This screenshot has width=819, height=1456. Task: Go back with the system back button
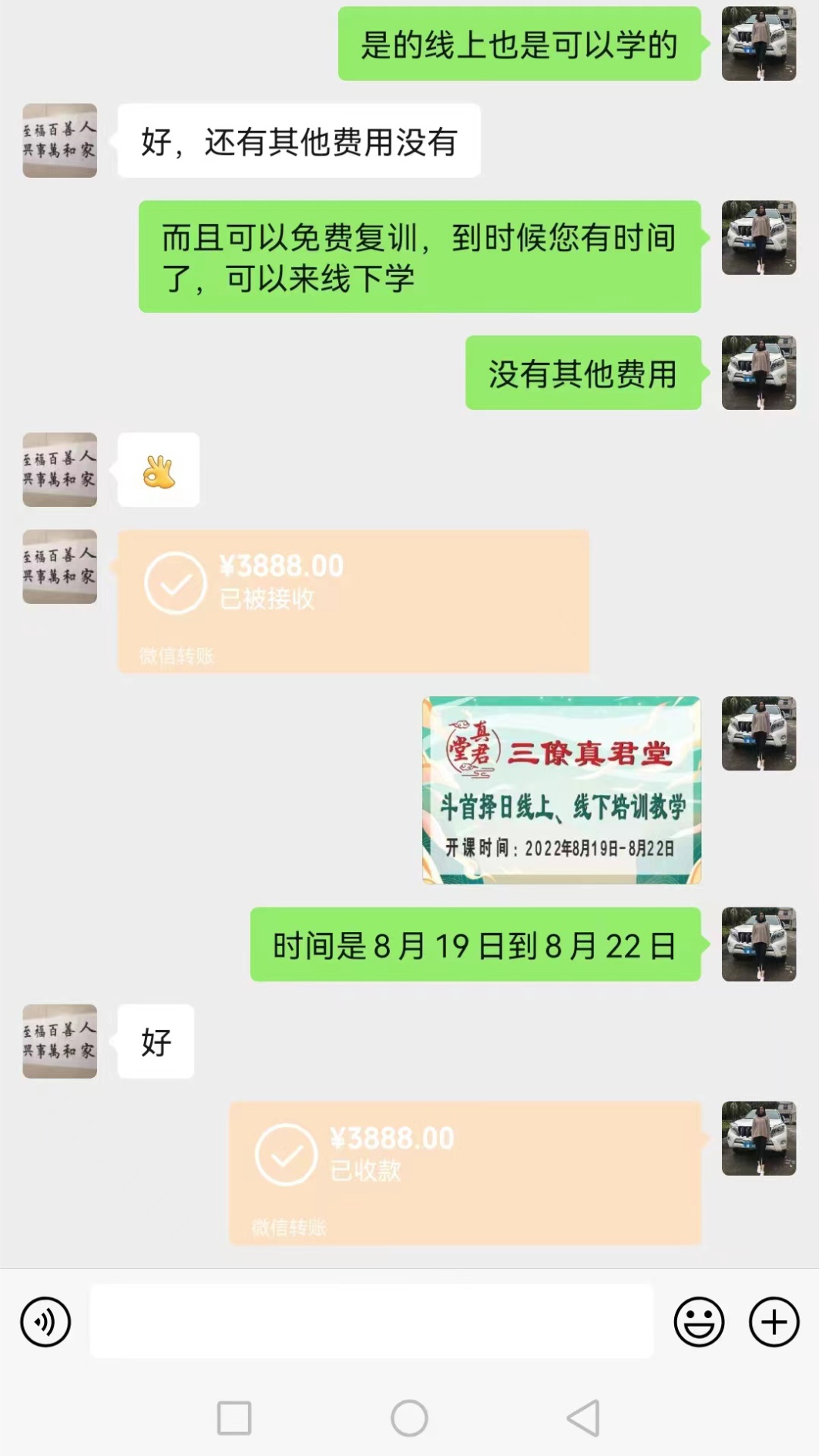pyautogui.click(x=583, y=1417)
